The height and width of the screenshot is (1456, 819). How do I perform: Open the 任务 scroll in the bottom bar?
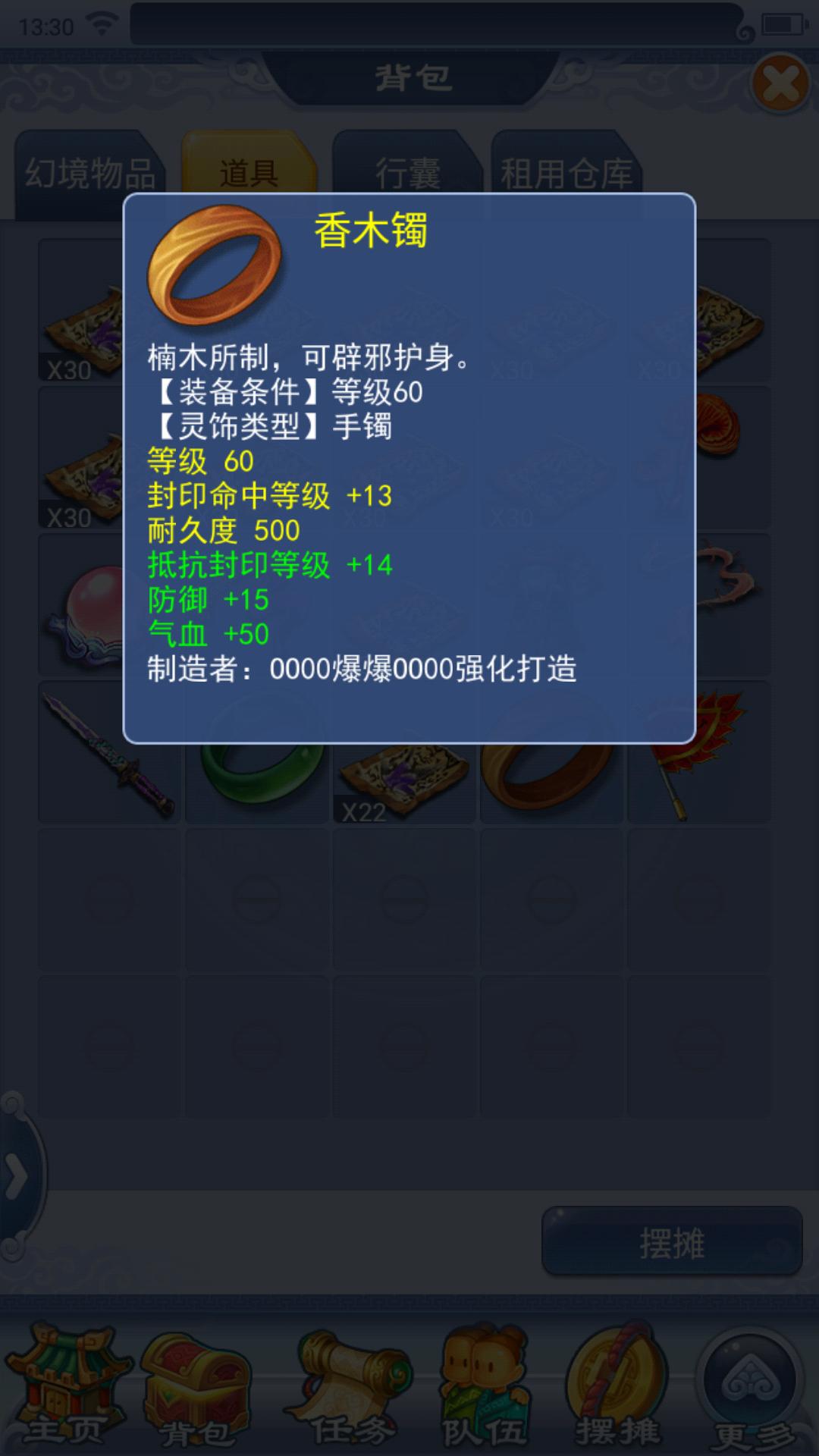[x=350, y=1388]
